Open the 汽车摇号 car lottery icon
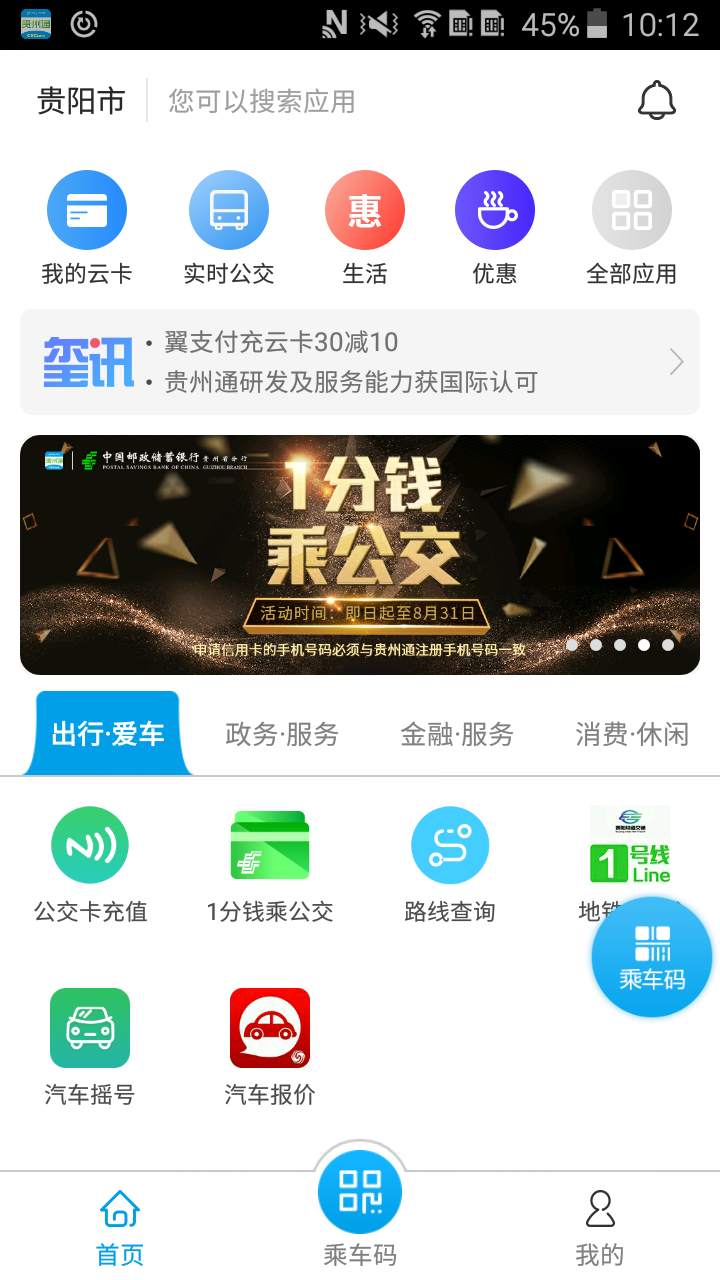 click(90, 1045)
